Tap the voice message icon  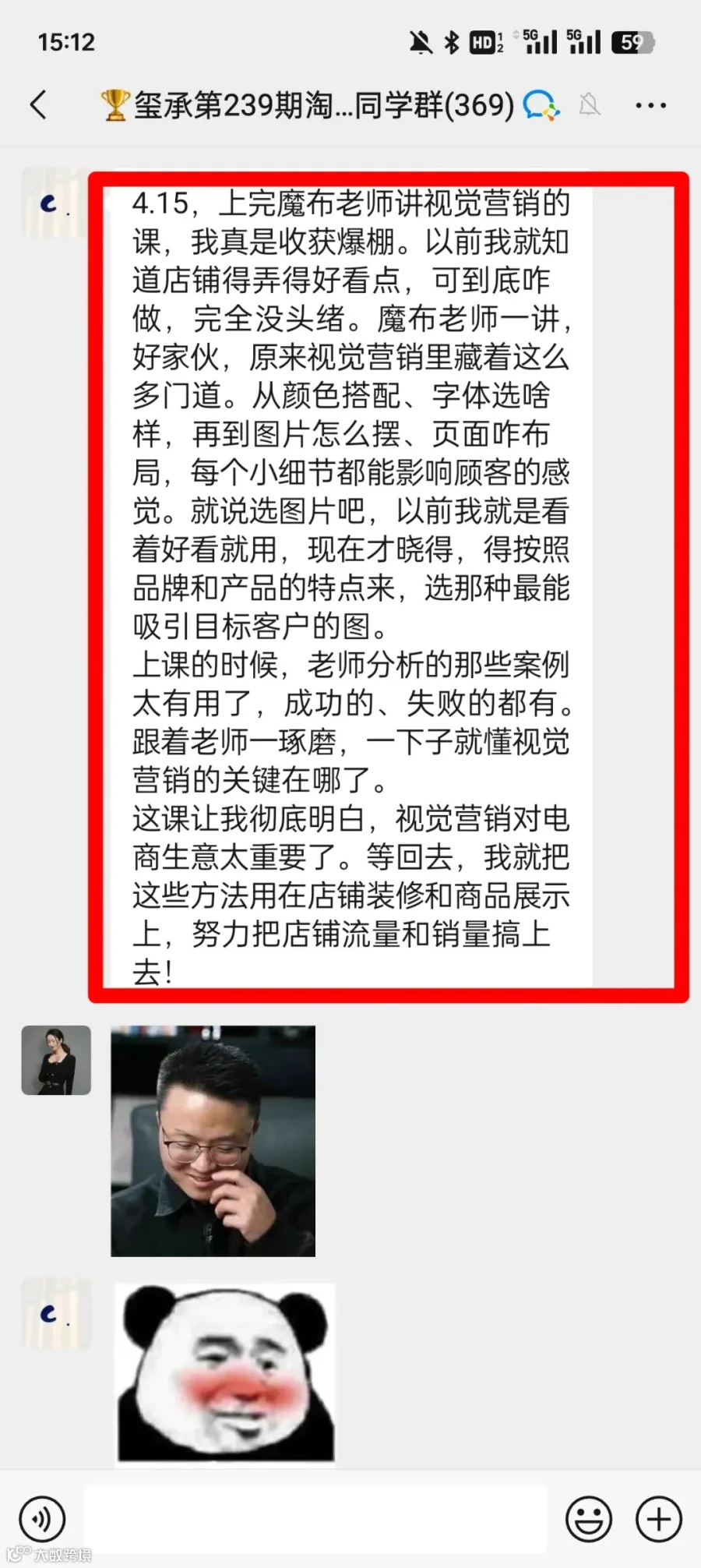tap(42, 1519)
